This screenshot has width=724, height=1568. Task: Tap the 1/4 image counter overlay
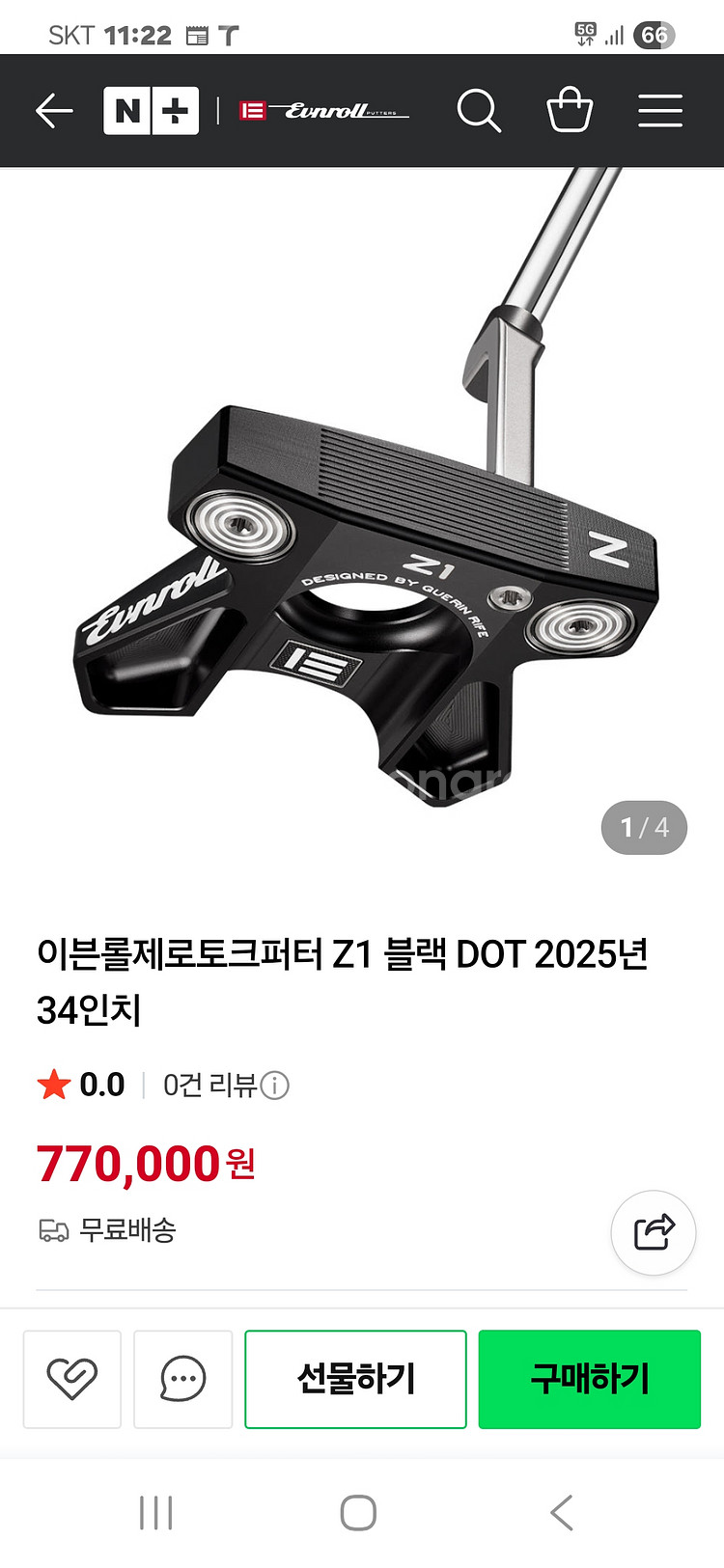click(644, 826)
